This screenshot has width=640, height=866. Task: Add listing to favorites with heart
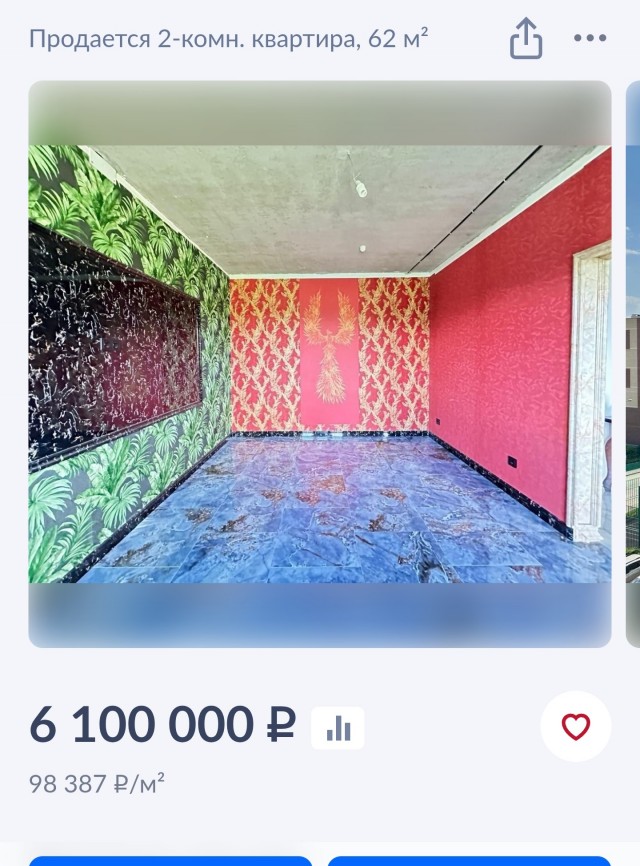click(576, 727)
